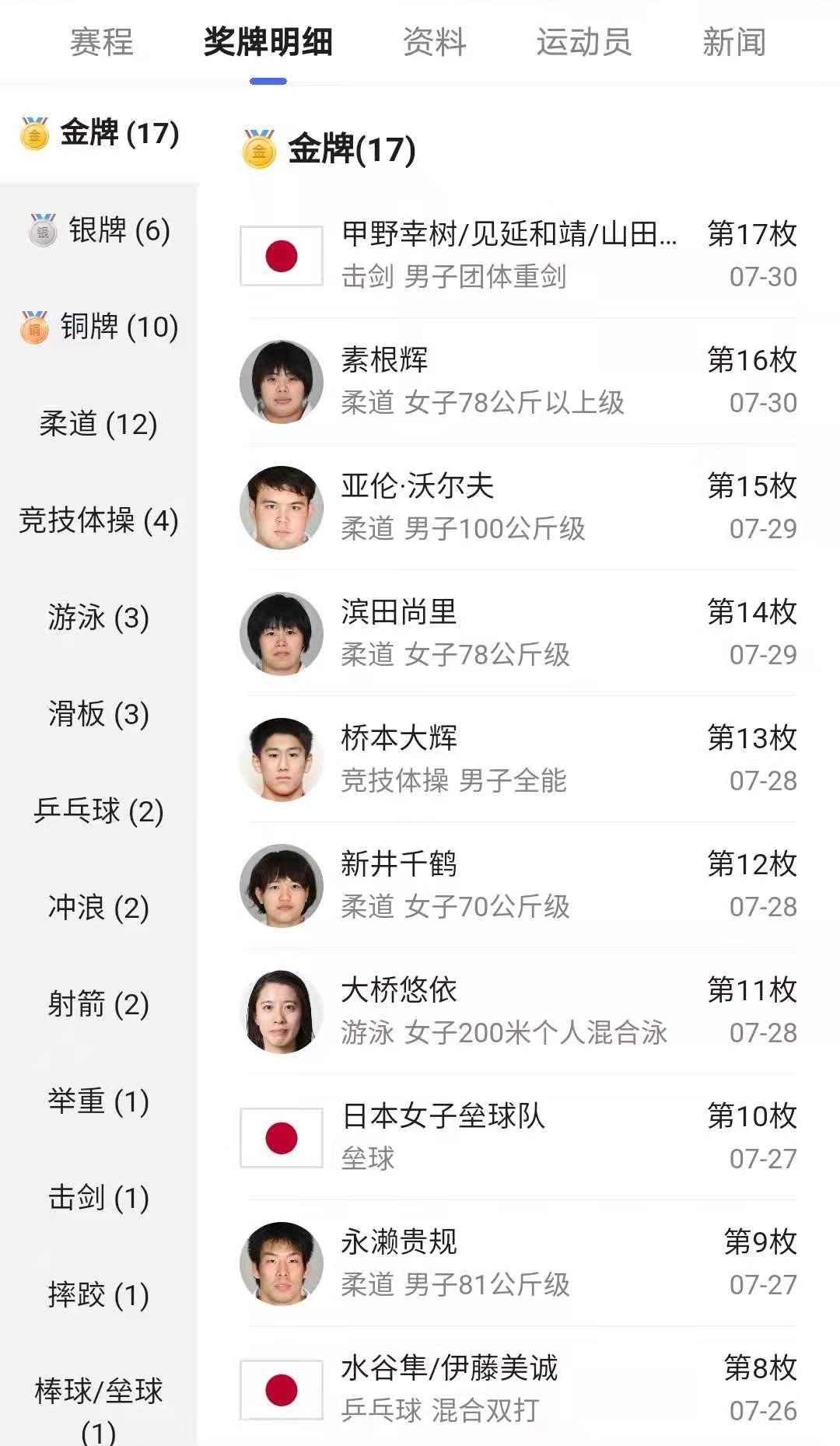Image resolution: width=840 pixels, height=1446 pixels.
Task: Show 游泳 (3) medals
Action: [99, 618]
